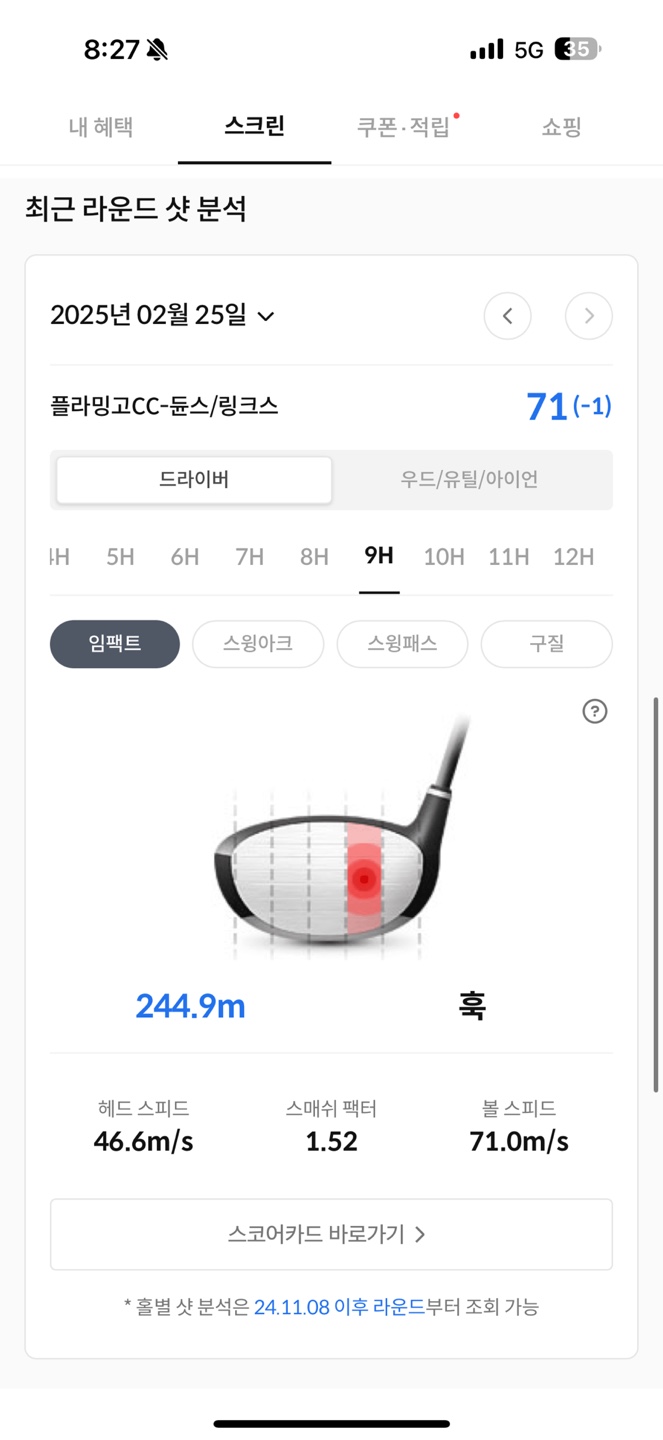Choose hole 5H
Screen dimensions: 663x1440
click(x=120, y=557)
